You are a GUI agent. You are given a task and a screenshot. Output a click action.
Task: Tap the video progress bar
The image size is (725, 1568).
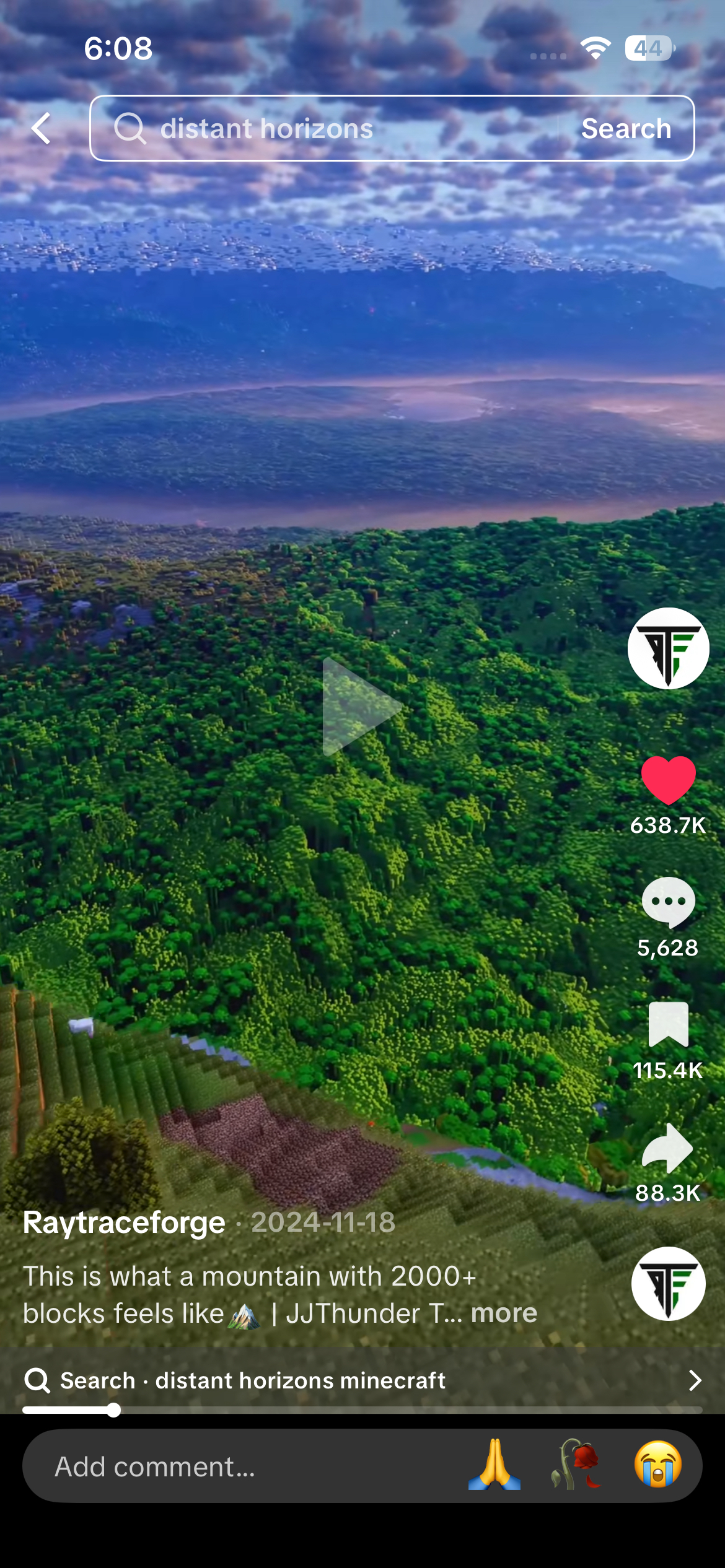point(362,1410)
